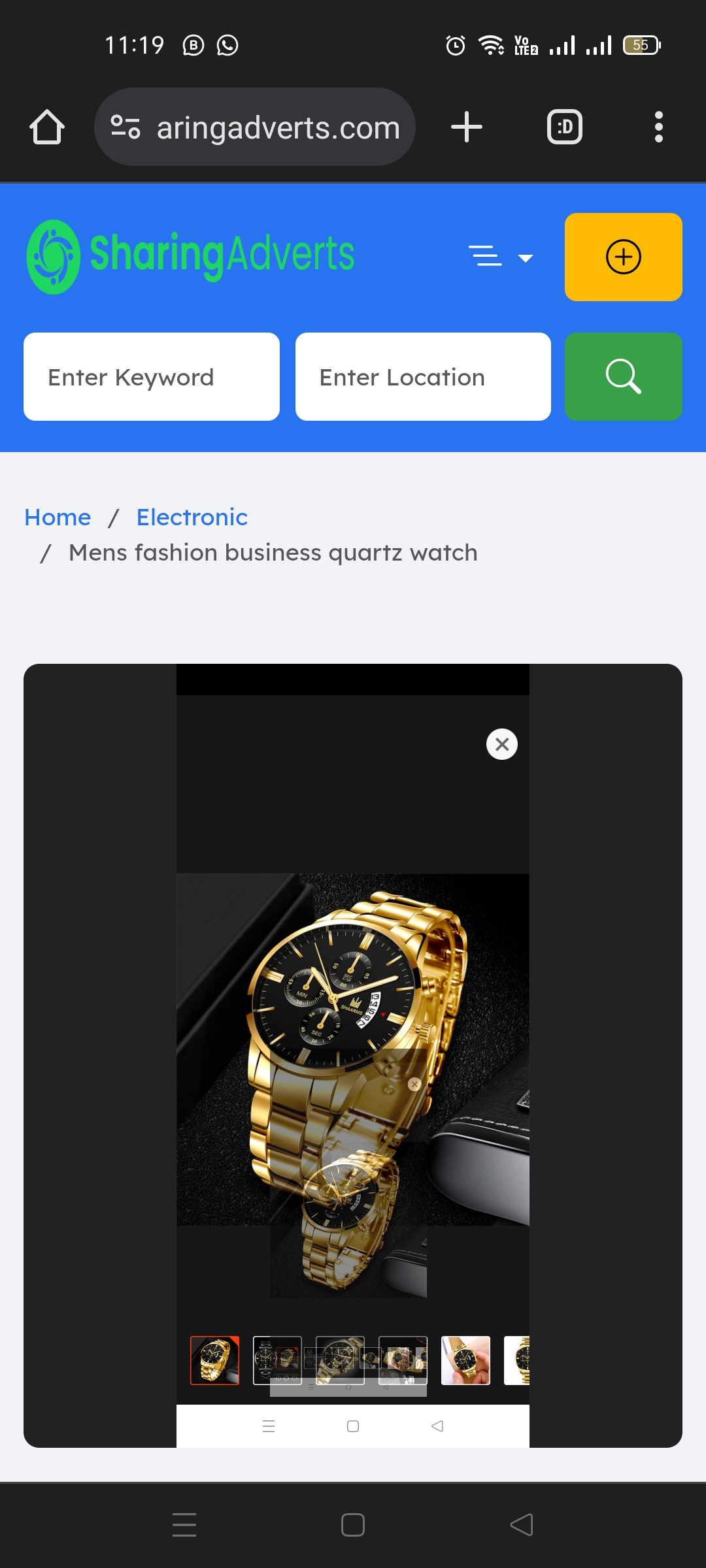
Task: Open the Electronic category breadcrumb
Action: (192, 517)
